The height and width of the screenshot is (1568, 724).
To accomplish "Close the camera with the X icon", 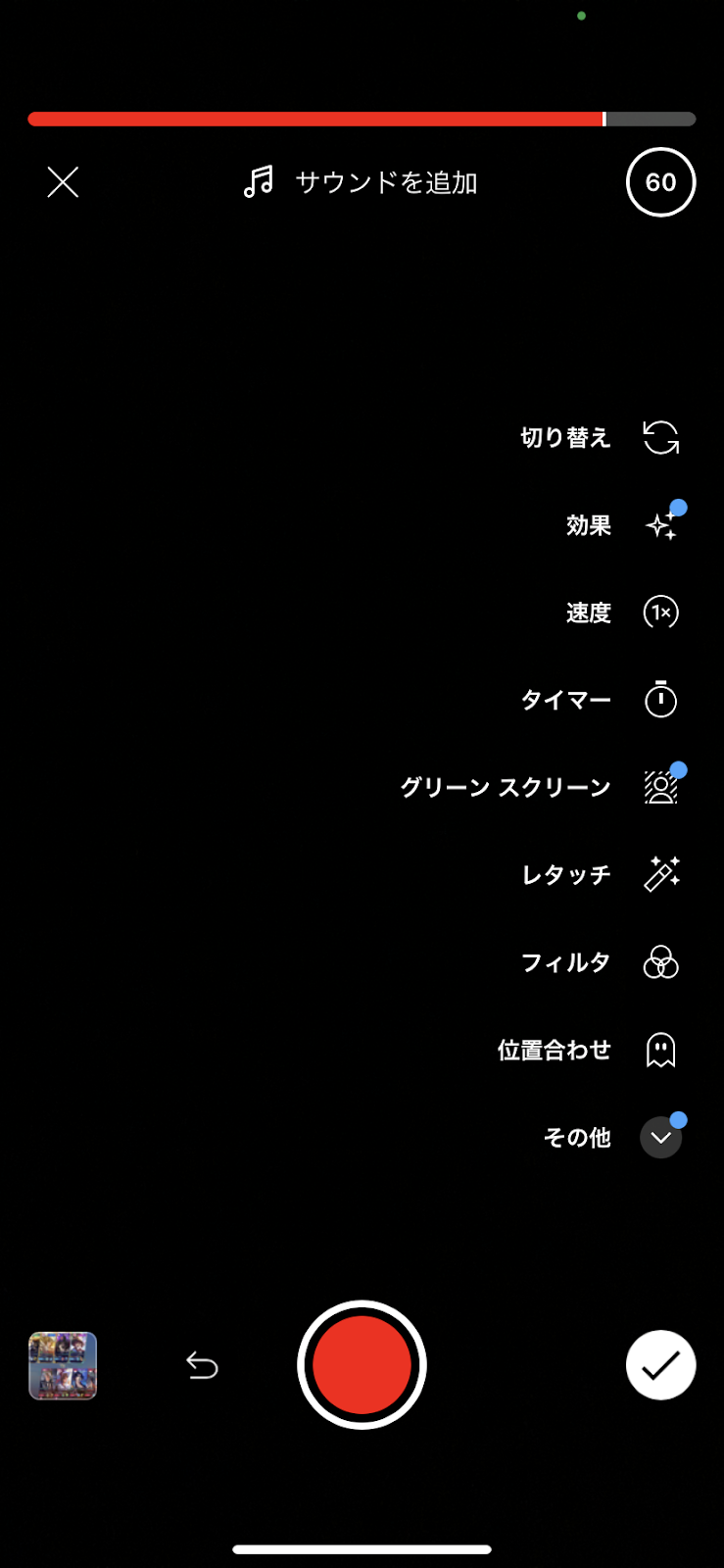I will [63, 182].
